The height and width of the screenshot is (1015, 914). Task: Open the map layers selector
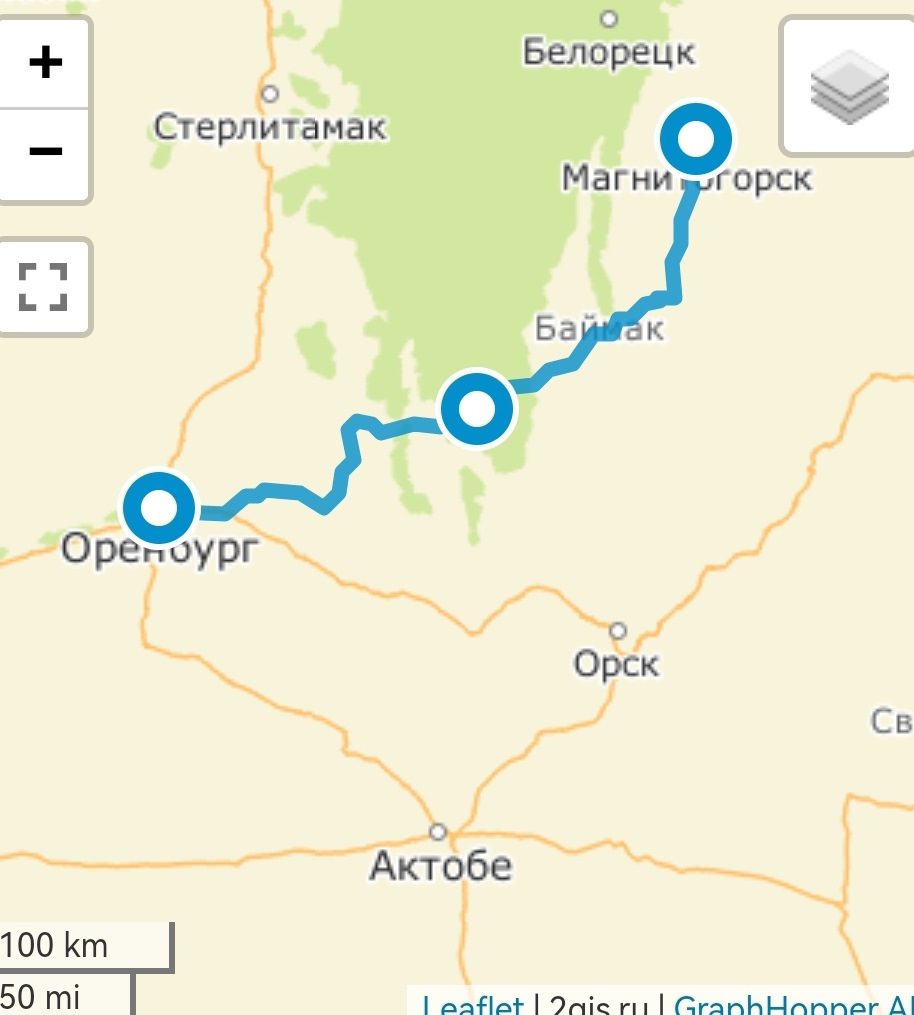[x=848, y=87]
